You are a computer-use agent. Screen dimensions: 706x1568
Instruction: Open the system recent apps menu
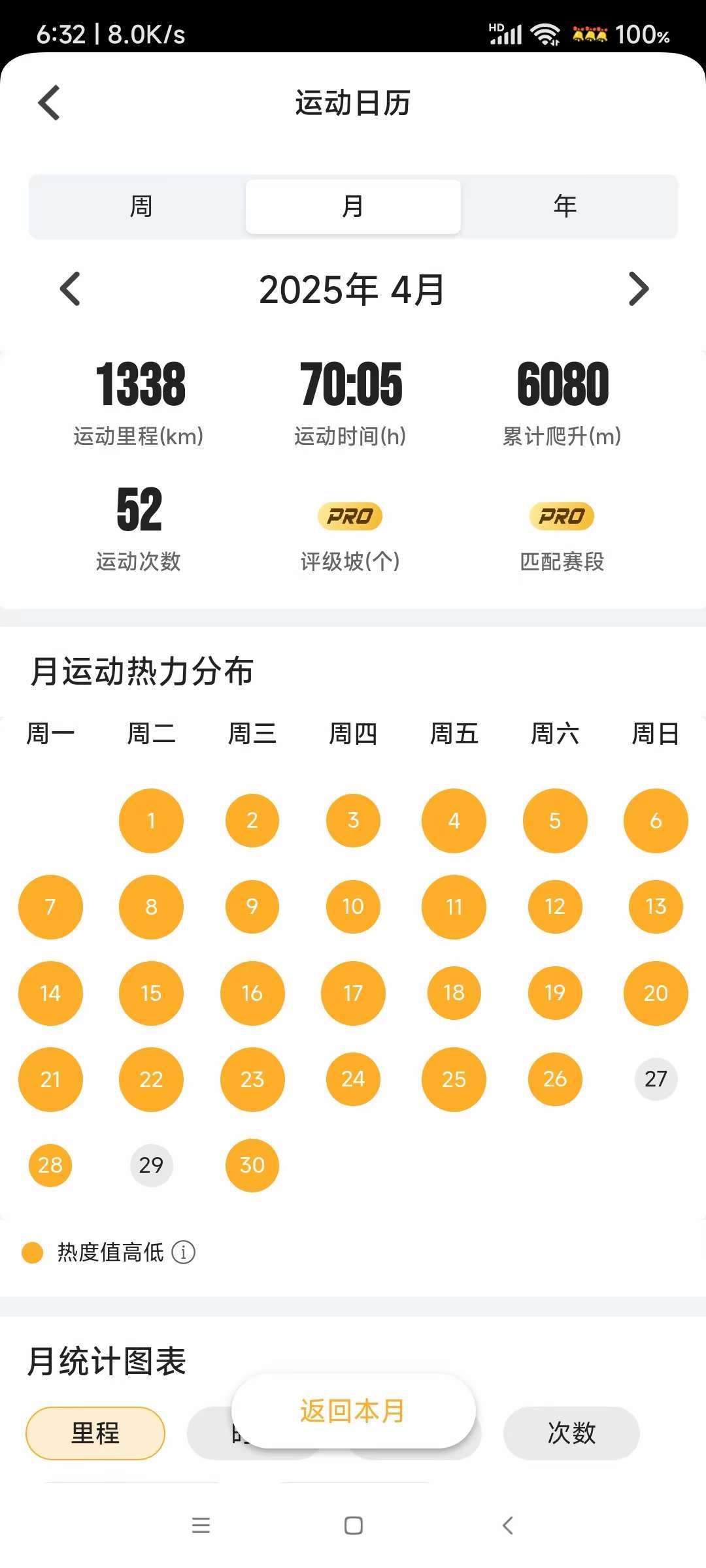click(201, 1526)
